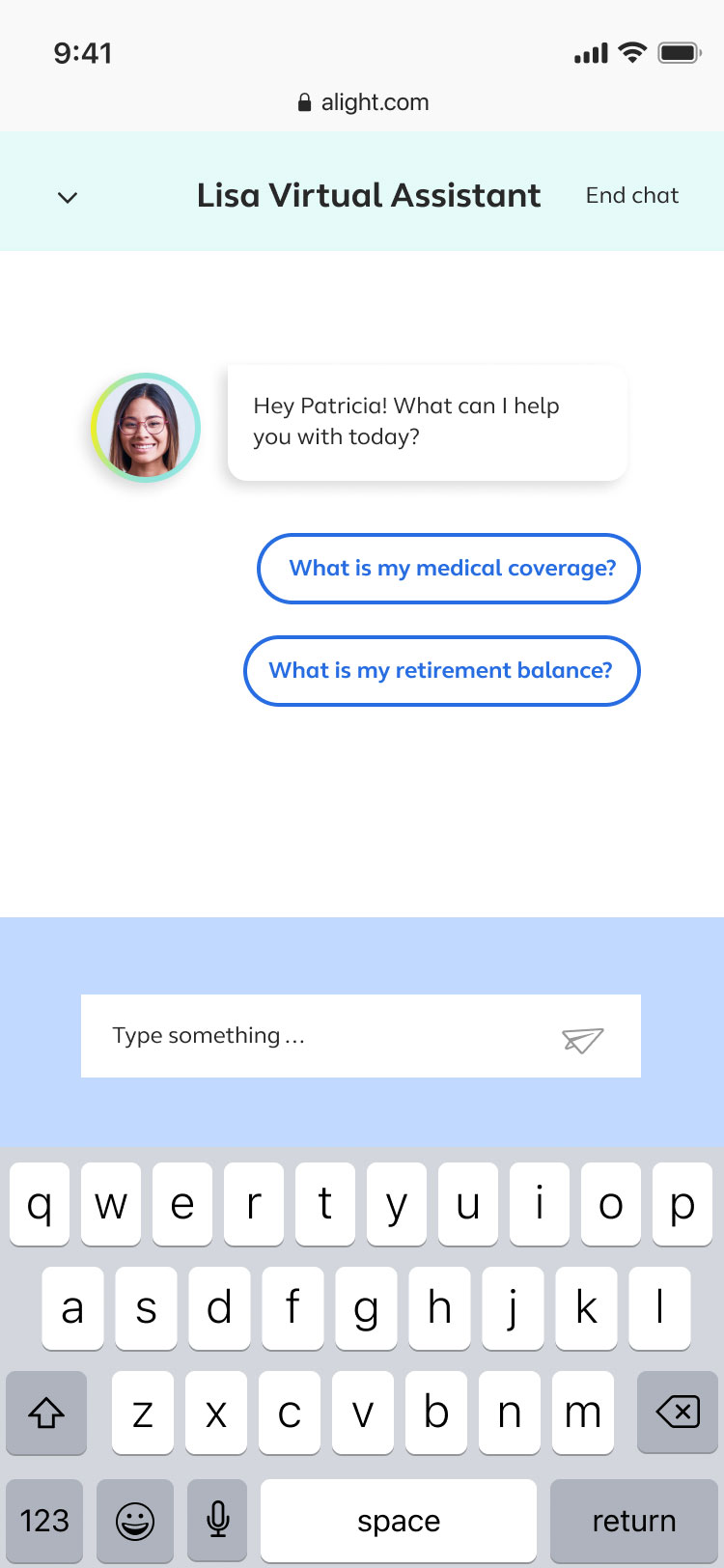
Task: Tap the lock icon next to alight.com
Action: pos(303,101)
